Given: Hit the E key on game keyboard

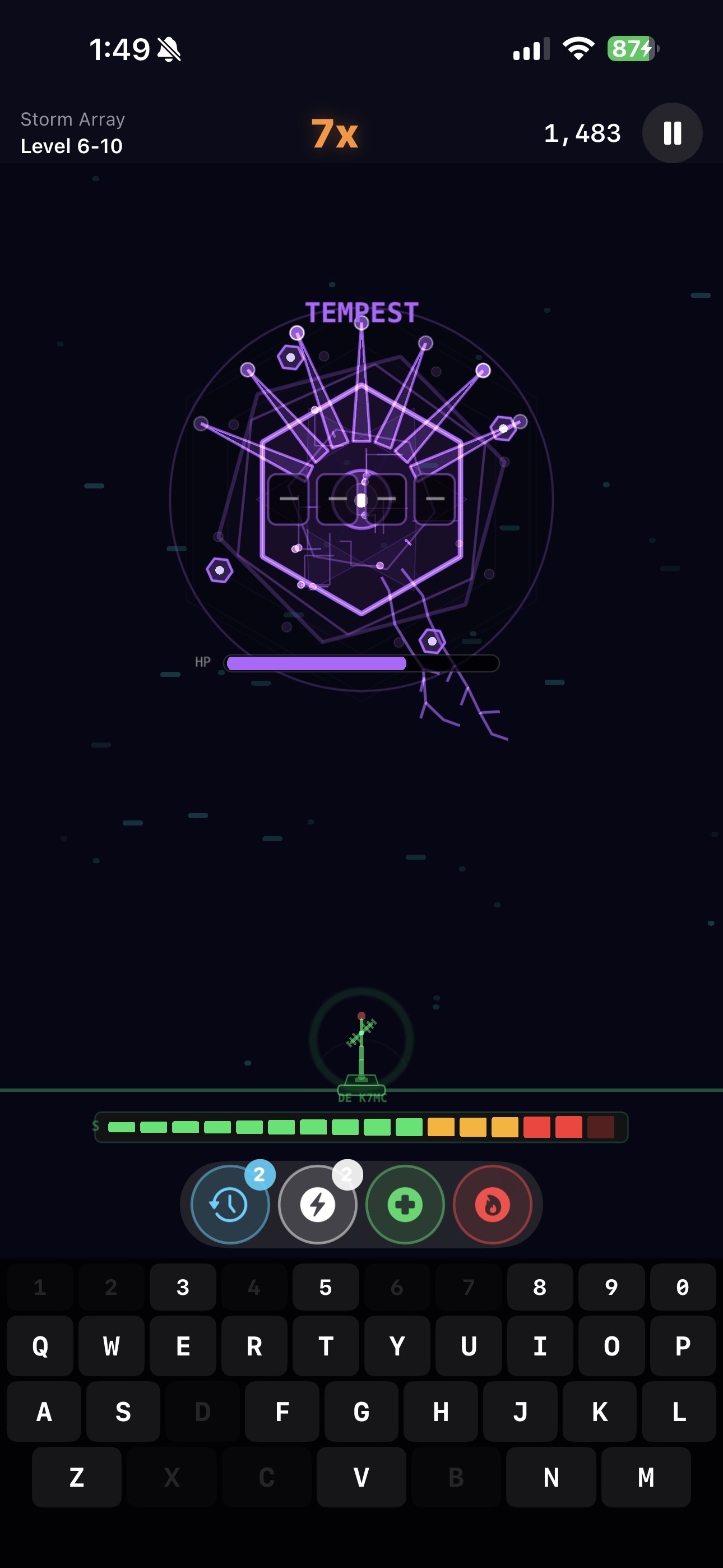Looking at the screenshot, I should pyautogui.click(x=183, y=1346).
